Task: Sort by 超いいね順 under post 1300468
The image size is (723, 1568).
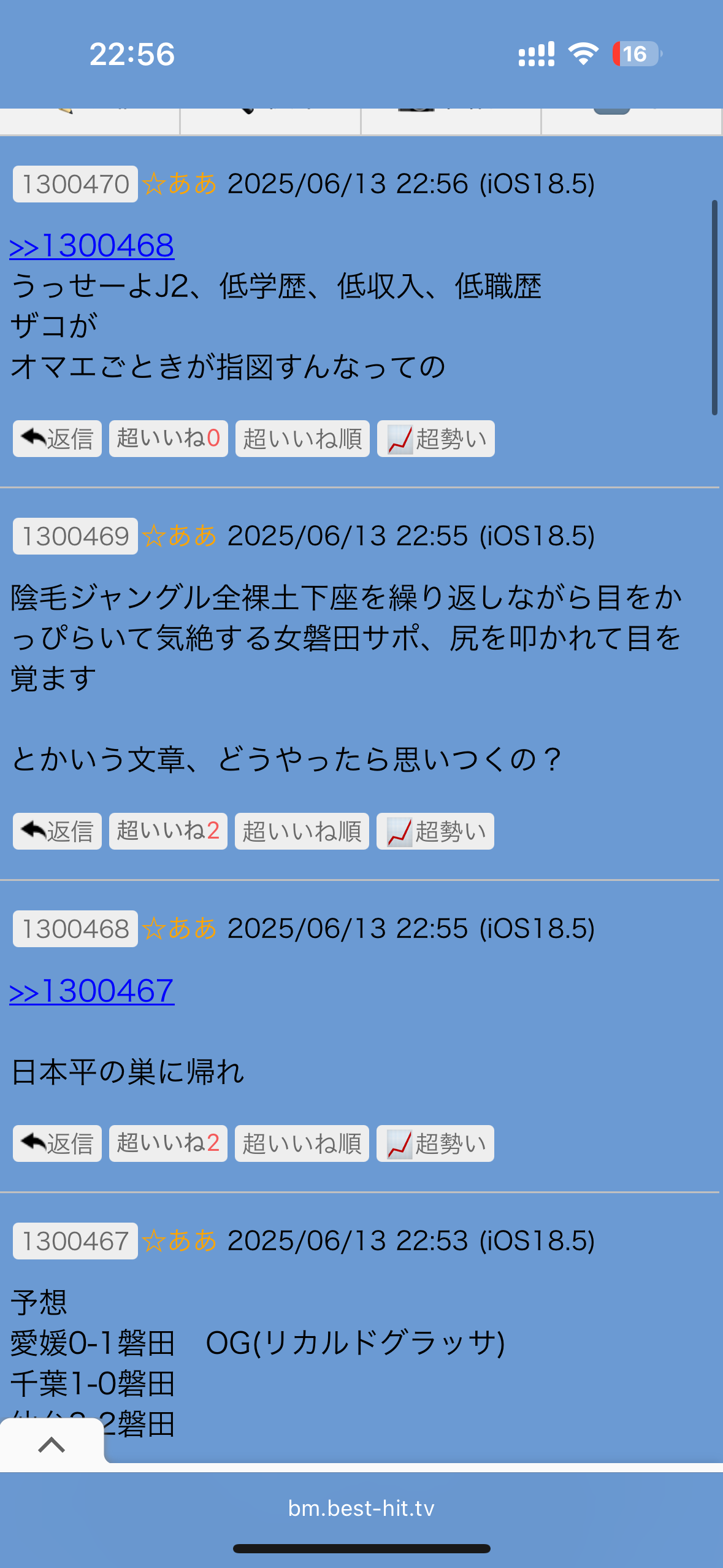Action: pos(302,1143)
